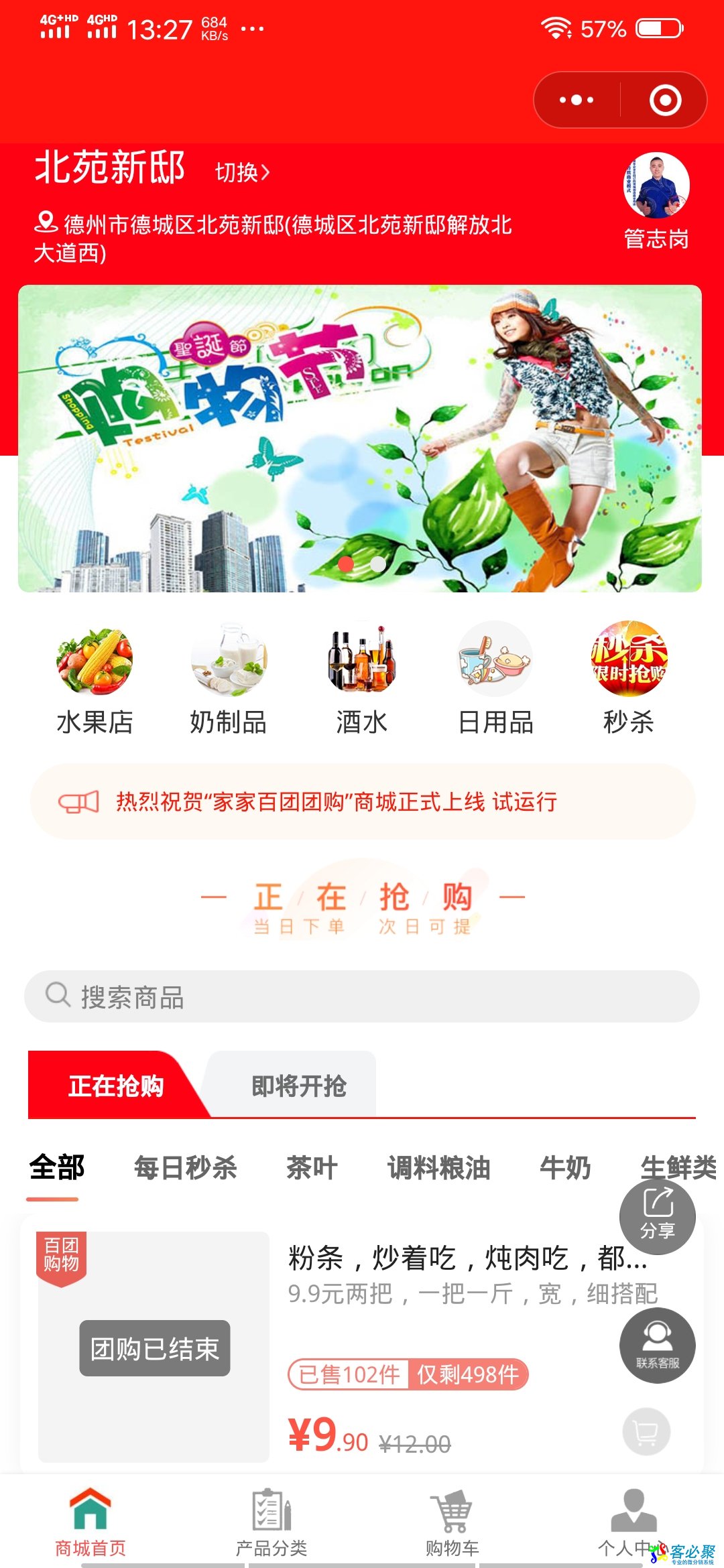Viewport: 724px width, 1568px height.
Task: Select the 每日秒杀 filter
Action: pyautogui.click(x=186, y=1168)
